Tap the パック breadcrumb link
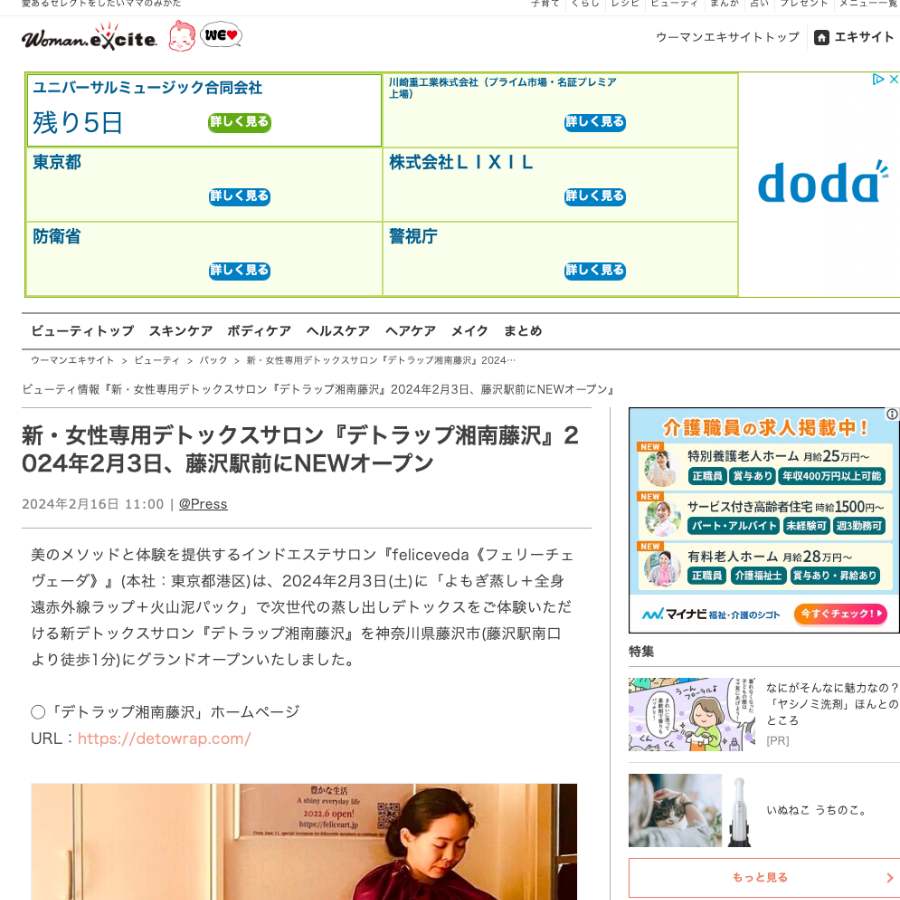This screenshot has width=900, height=900. 213,360
